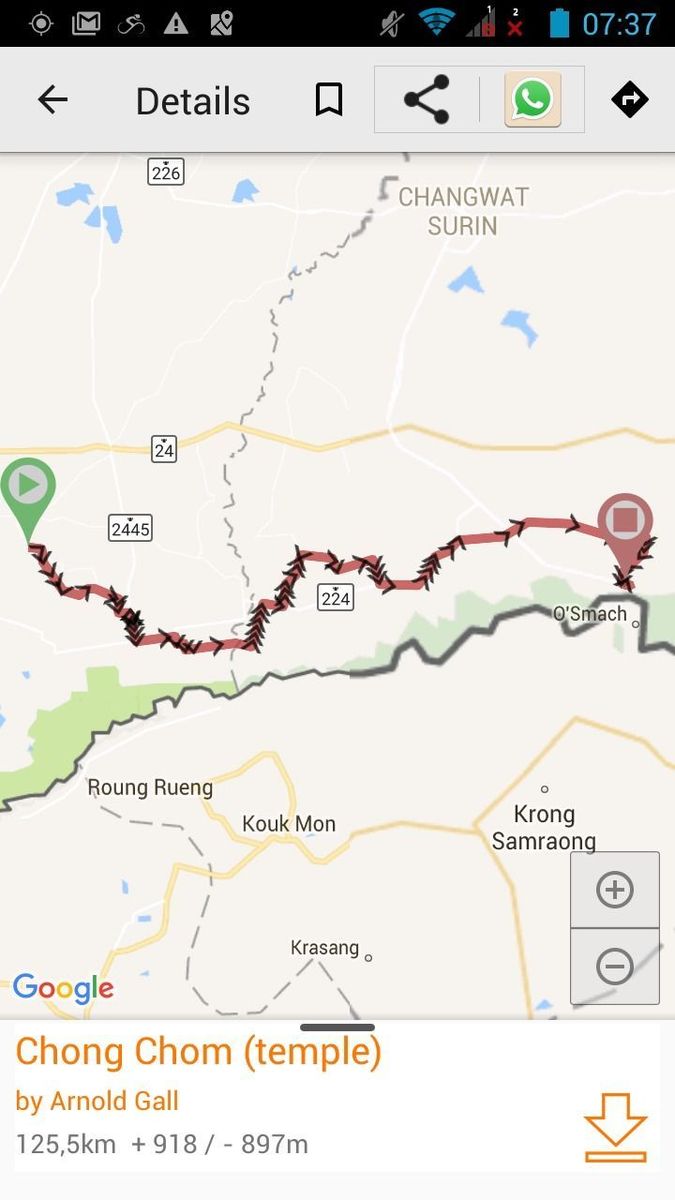This screenshot has height=1200, width=675.
Task: Go back from Details screen
Action: pyautogui.click(x=52, y=100)
